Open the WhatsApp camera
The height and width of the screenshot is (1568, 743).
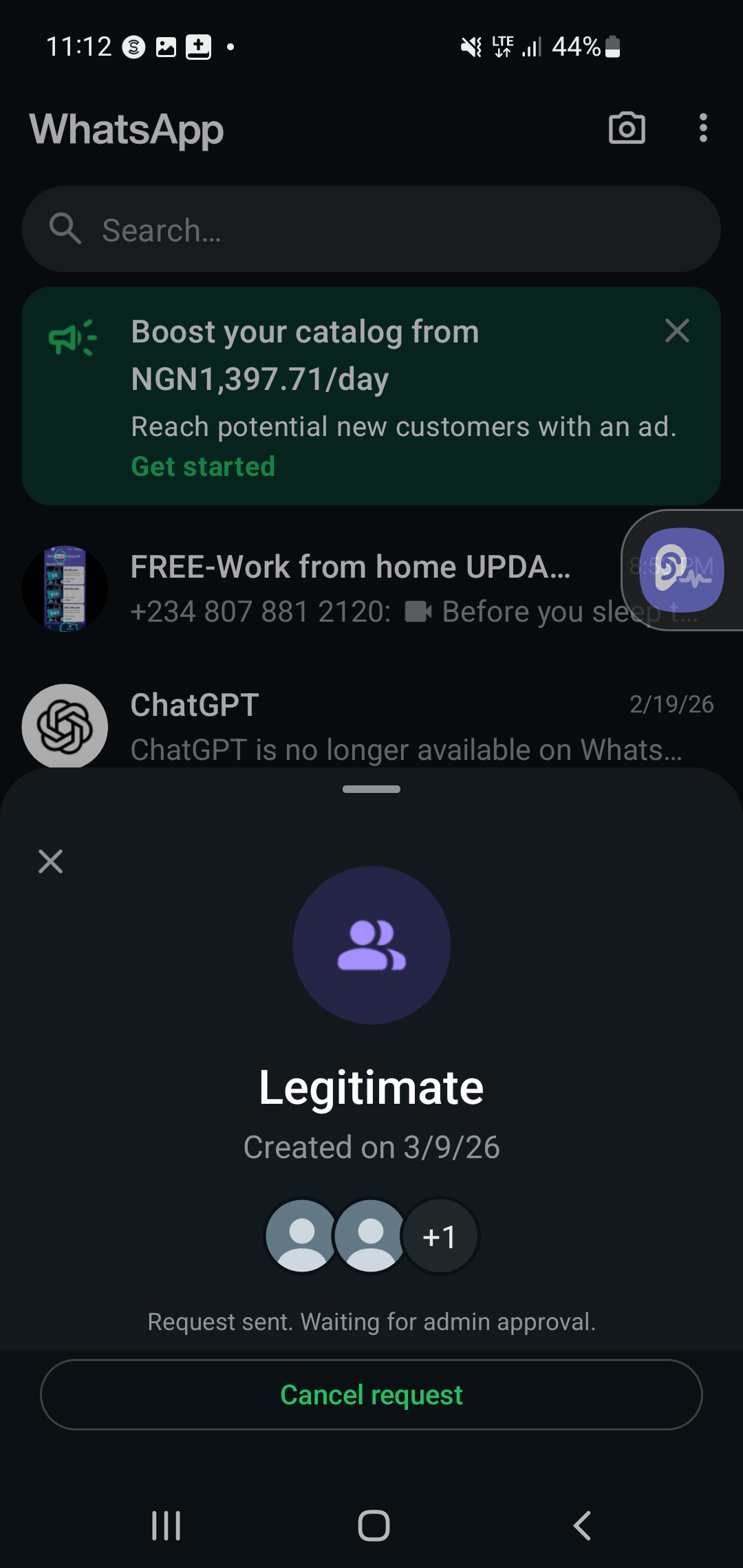[x=627, y=128]
